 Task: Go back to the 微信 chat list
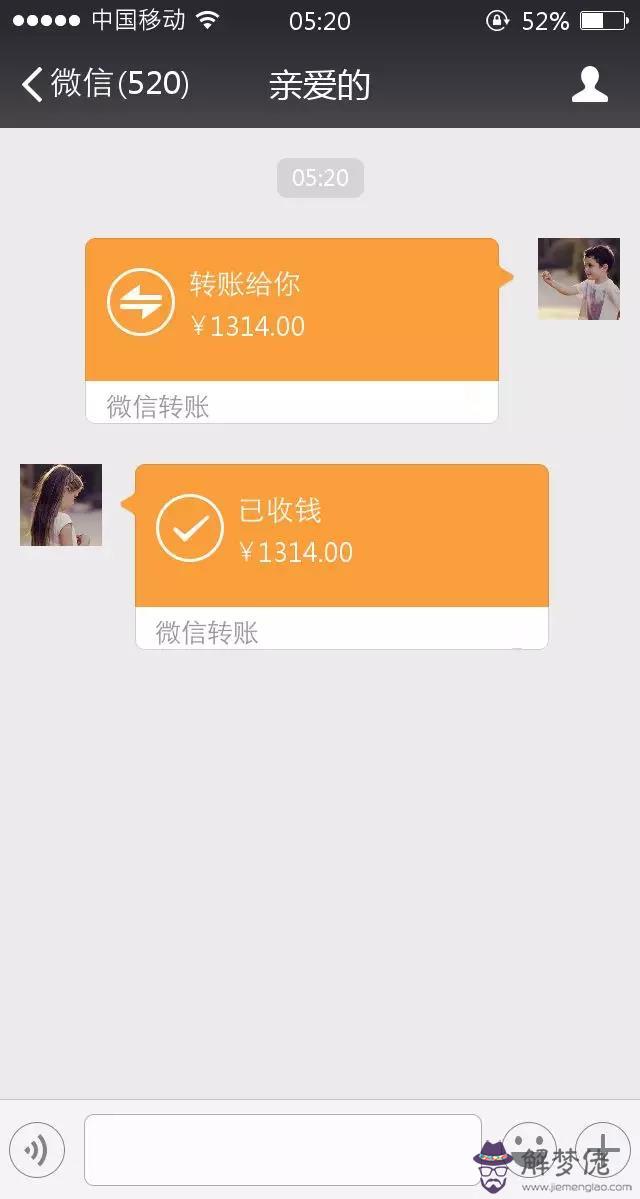(105, 84)
